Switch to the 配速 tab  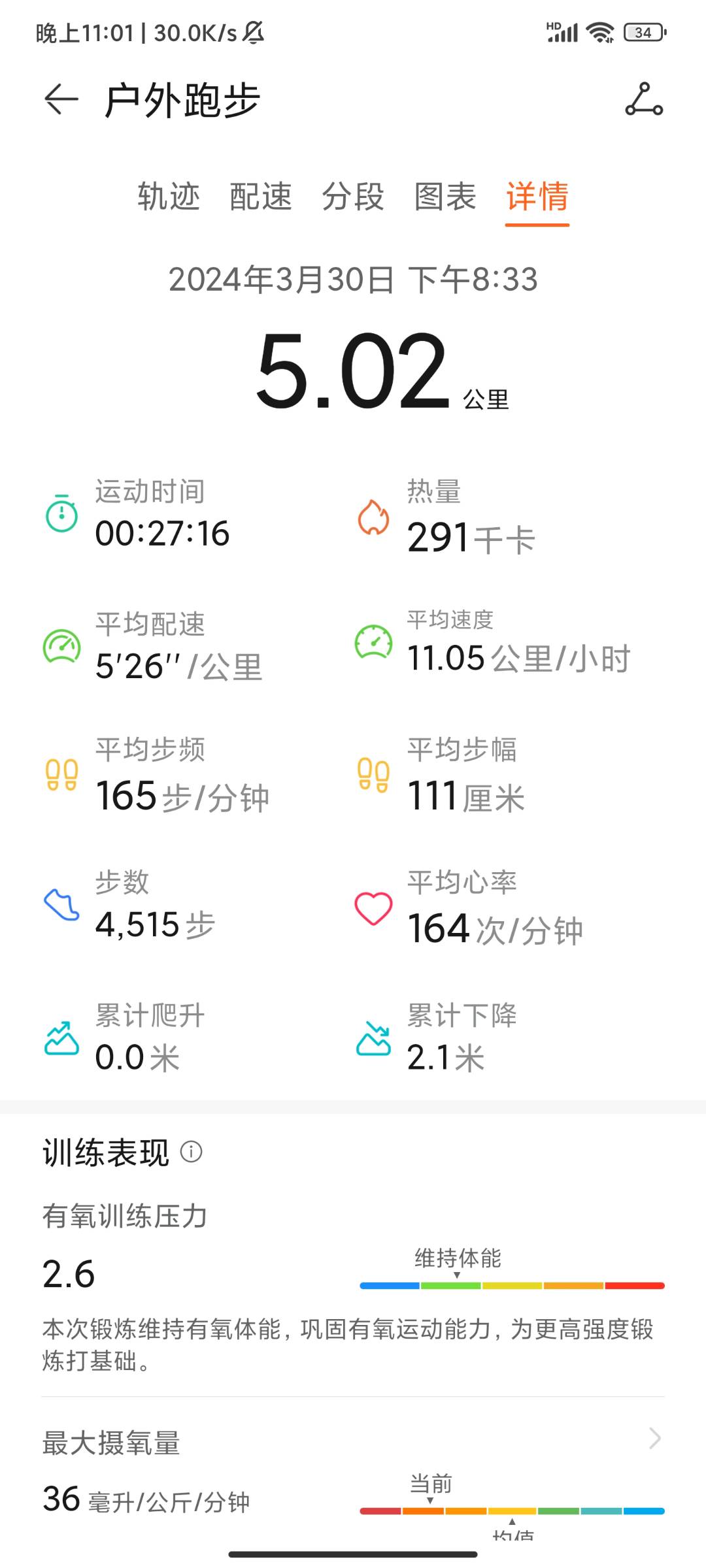coord(261,197)
